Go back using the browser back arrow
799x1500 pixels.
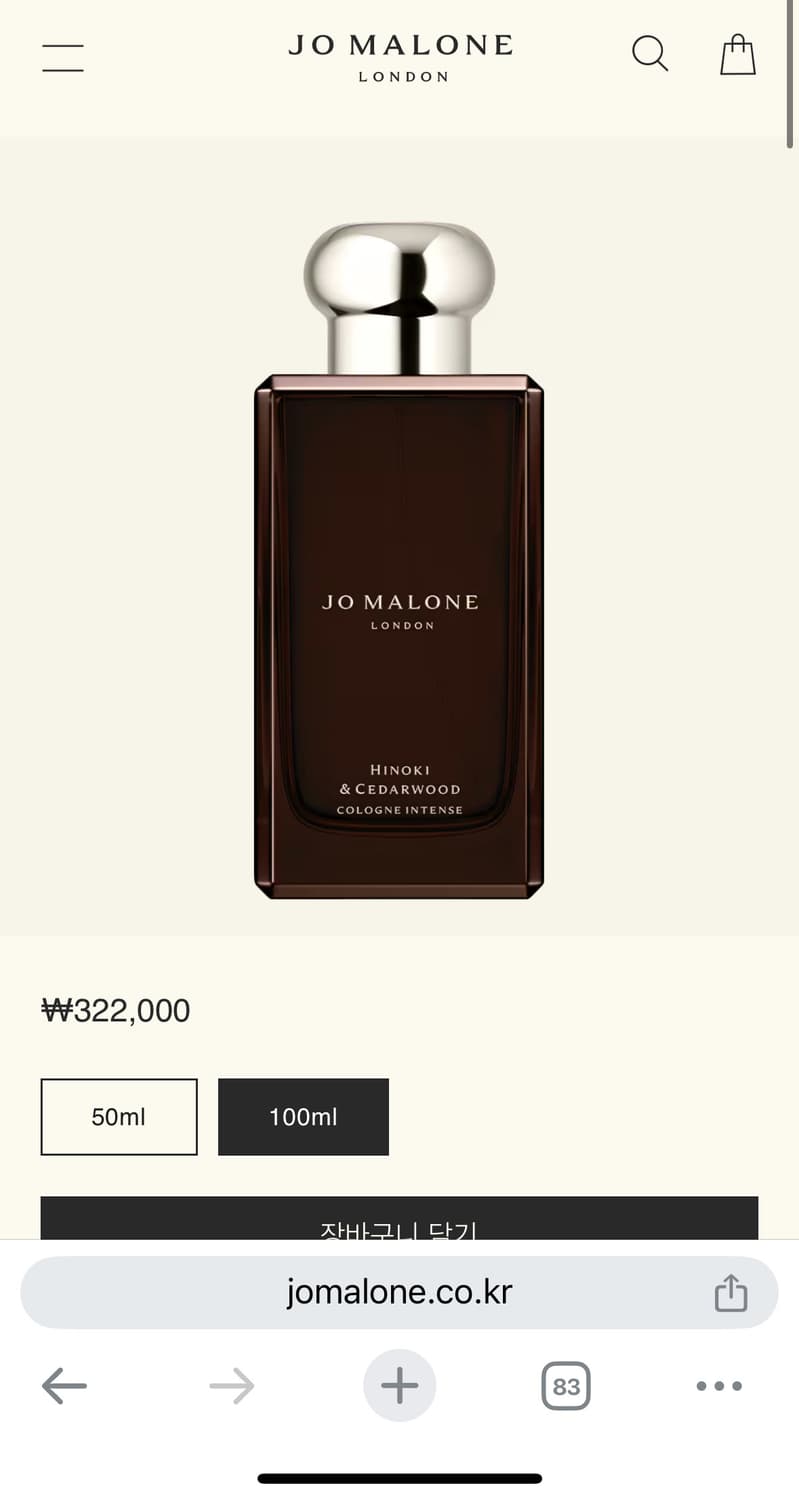click(x=64, y=1386)
